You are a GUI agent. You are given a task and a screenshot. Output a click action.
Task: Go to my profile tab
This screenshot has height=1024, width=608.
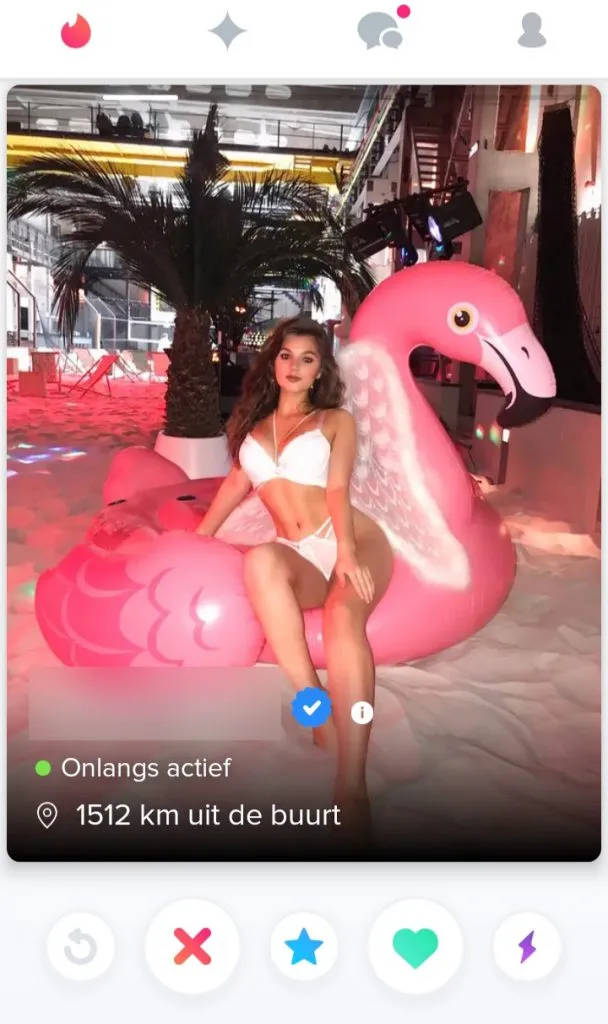click(532, 32)
